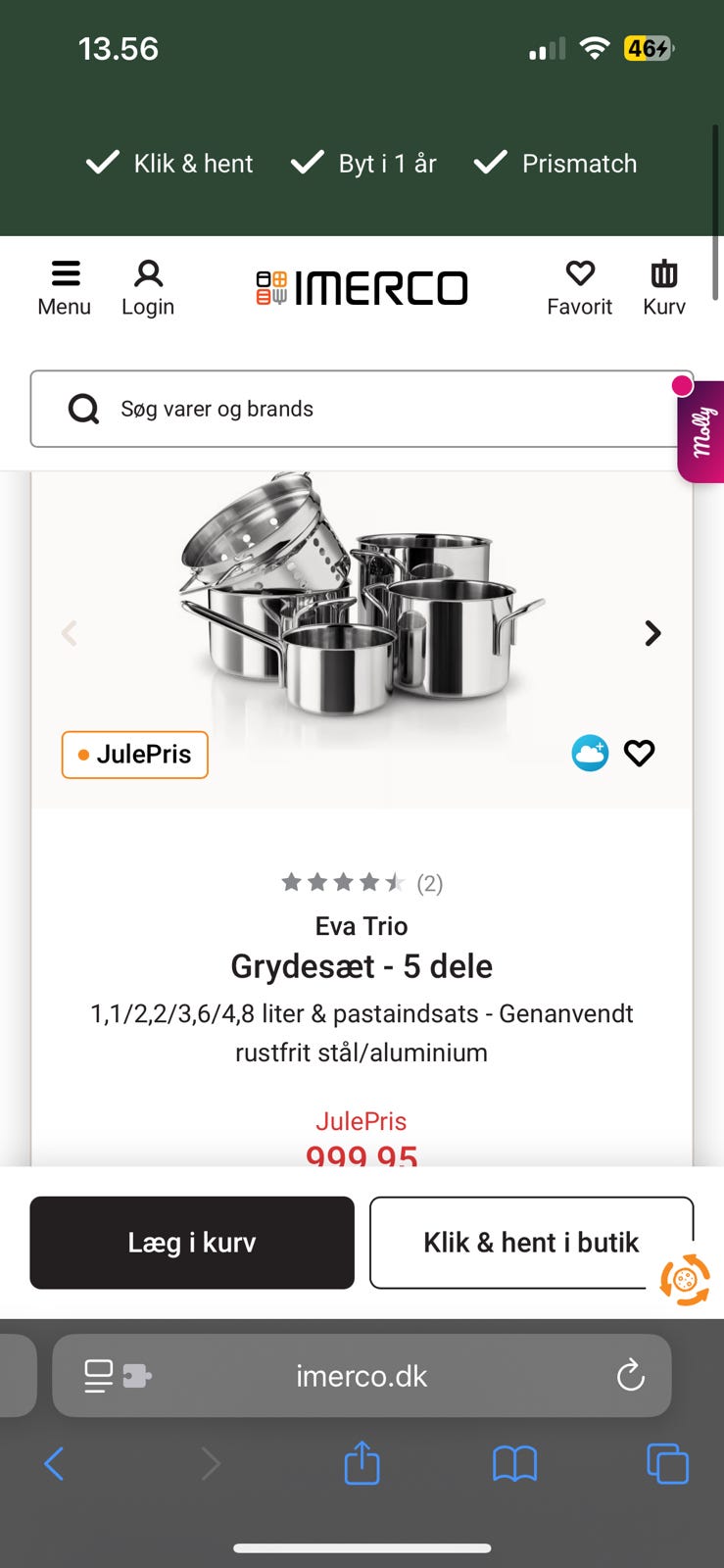Screen dimensions: 724x1568
Task: Show the next product image
Action: [652, 633]
